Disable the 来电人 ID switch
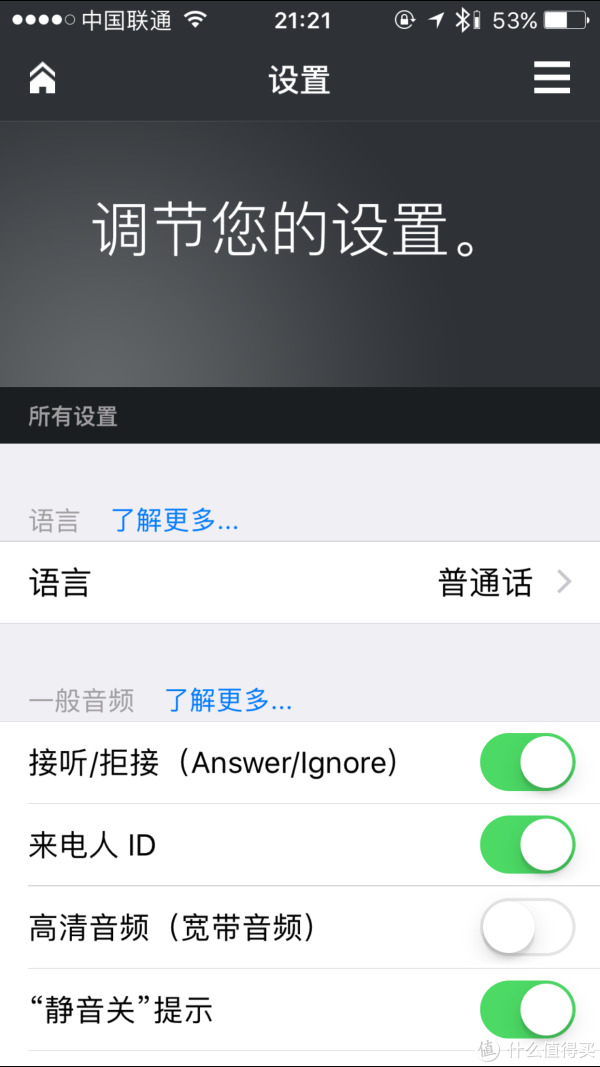The width and height of the screenshot is (600, 1067). click(x=528, y=845)
